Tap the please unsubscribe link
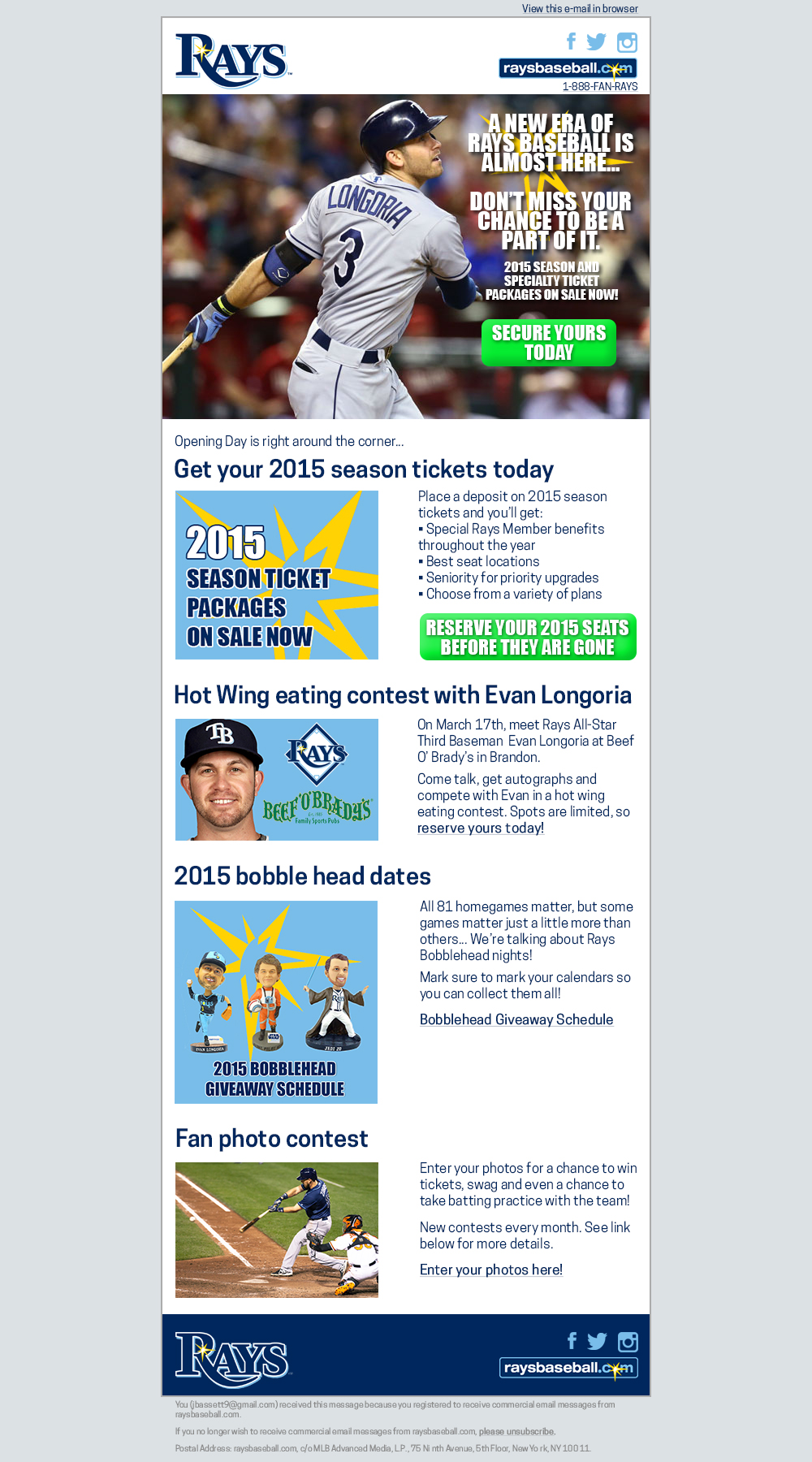This screenshot has height=1462, width=812. [517, 1432]
